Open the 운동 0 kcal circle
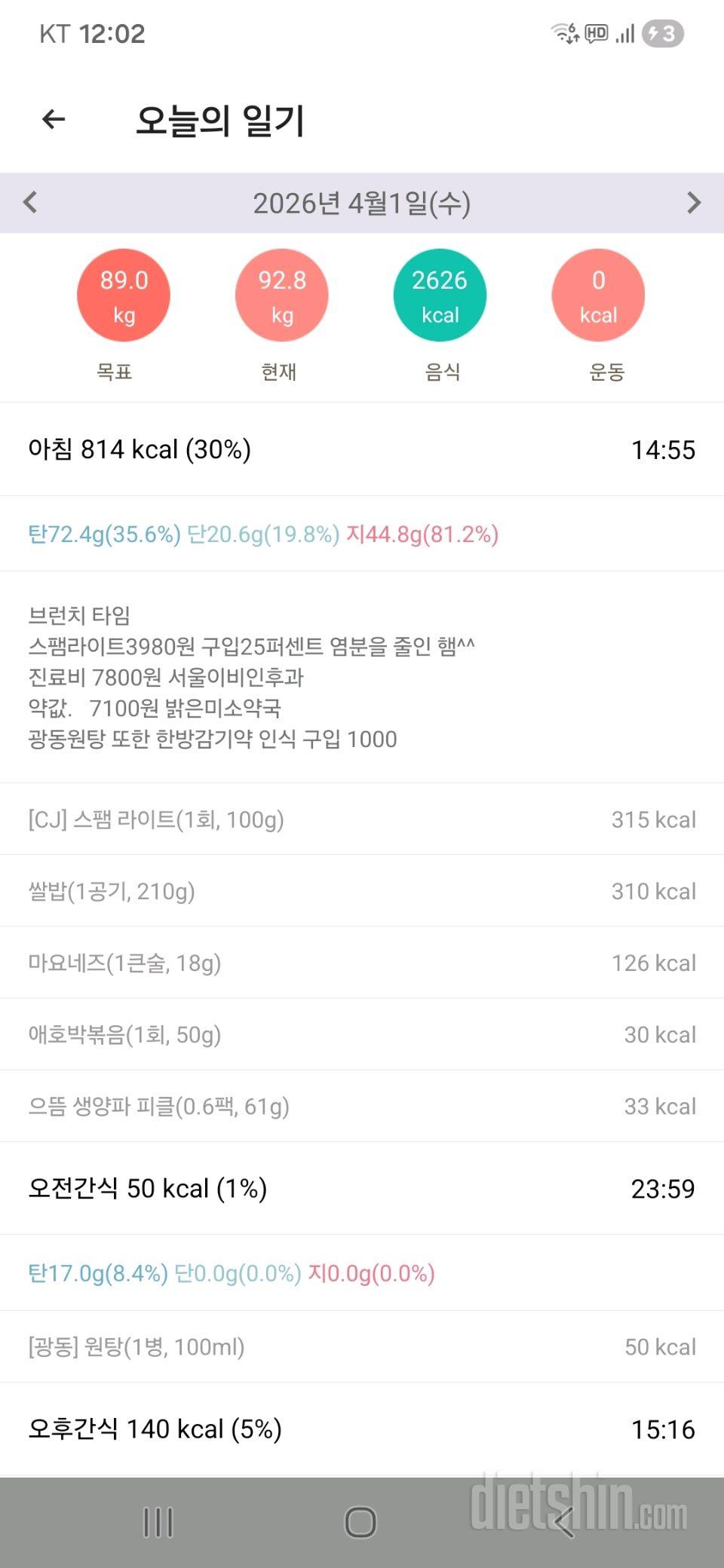This screenshot has height=1568, width=724. pyautogui.click(x=598, y=296)
